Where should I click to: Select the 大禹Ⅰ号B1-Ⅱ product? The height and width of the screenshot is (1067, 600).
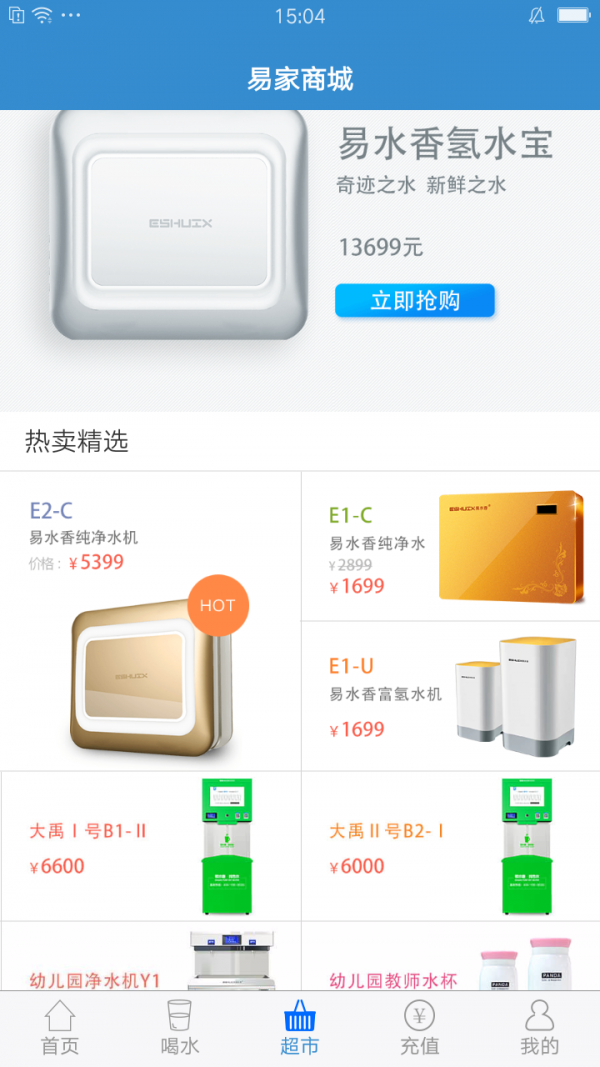[150, 846]
